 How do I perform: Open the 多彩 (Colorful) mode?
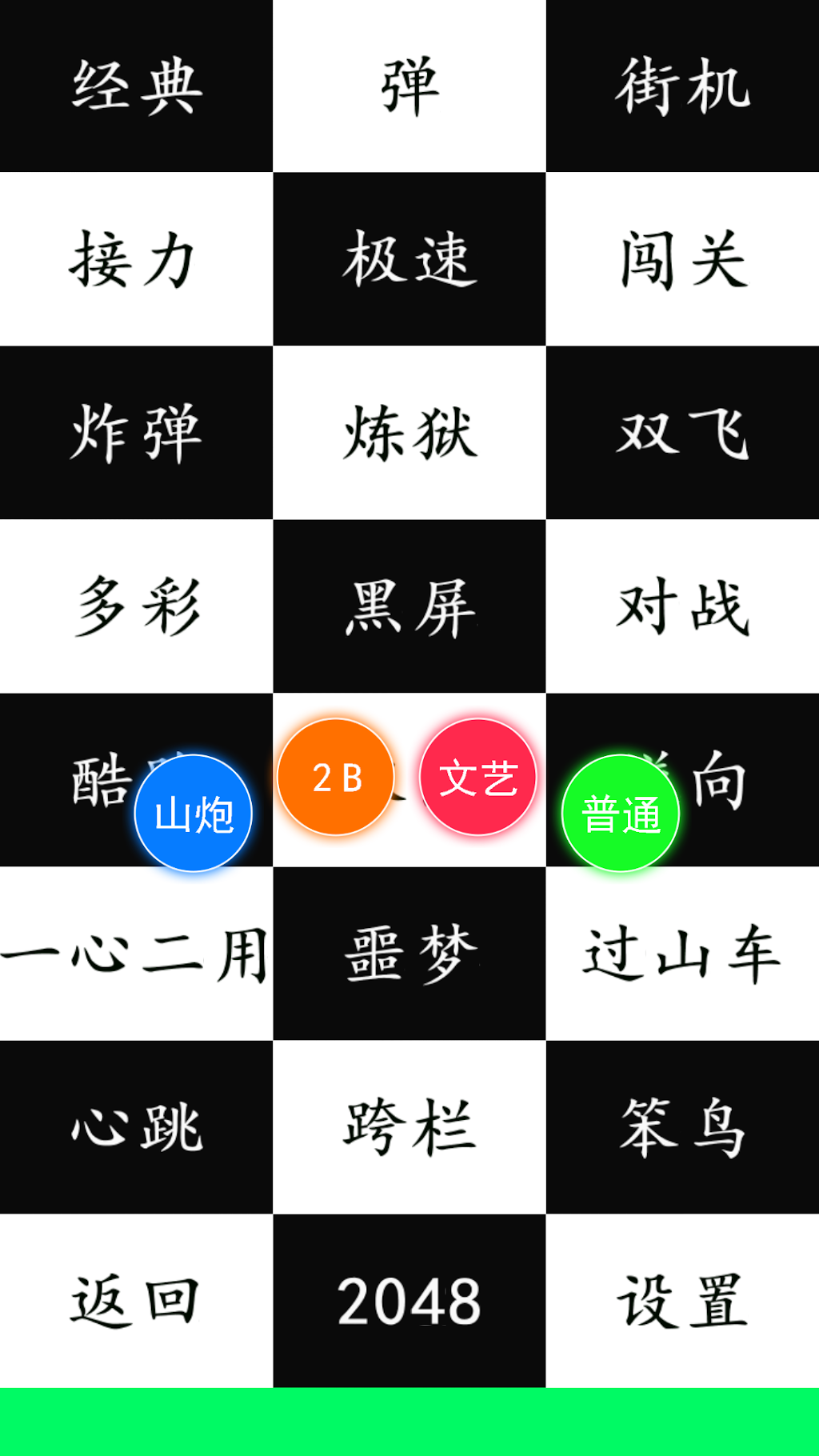(x=136, y=606)
